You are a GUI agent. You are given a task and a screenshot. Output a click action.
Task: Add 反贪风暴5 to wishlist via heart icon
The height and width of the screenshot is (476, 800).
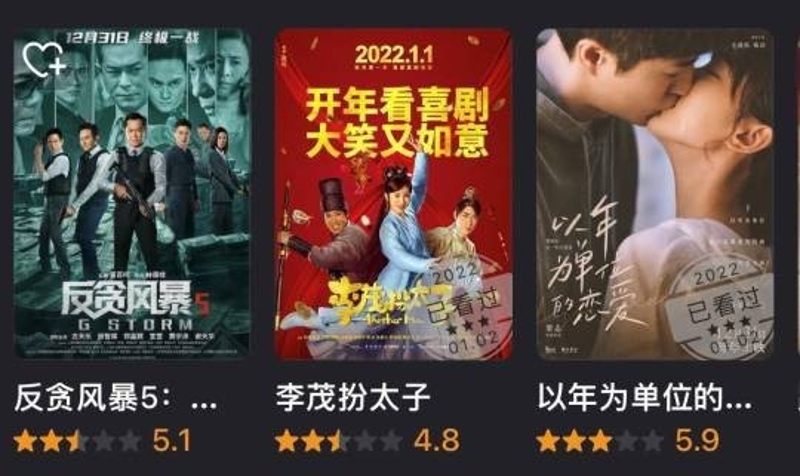click(x=43, y=60)
